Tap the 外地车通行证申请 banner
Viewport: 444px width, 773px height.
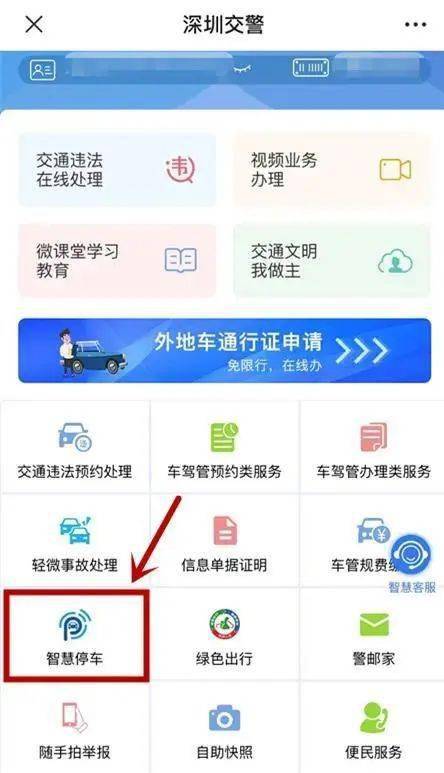click(x=225, y=351)
